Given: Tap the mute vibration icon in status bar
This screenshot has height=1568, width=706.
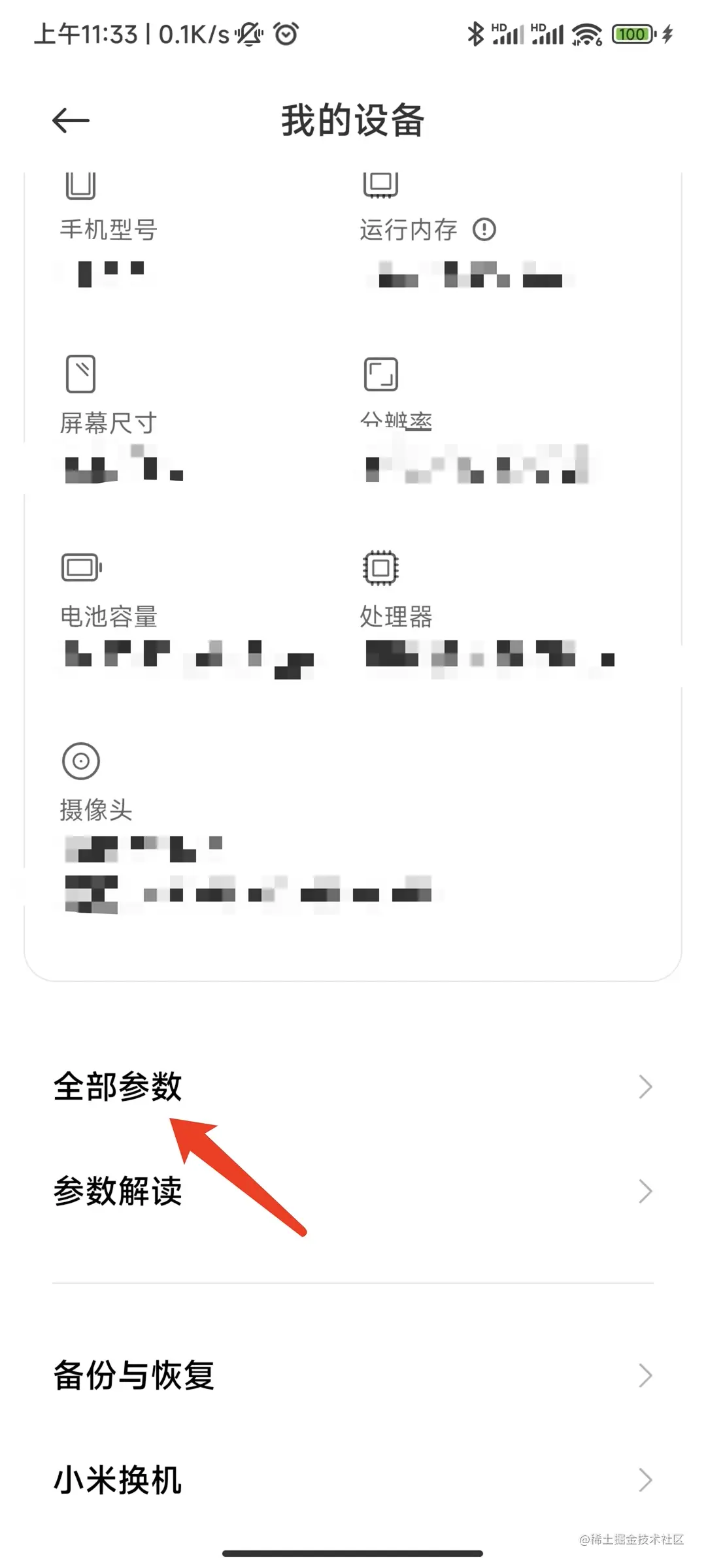Looking at the screenshot, I should point(249,33).
